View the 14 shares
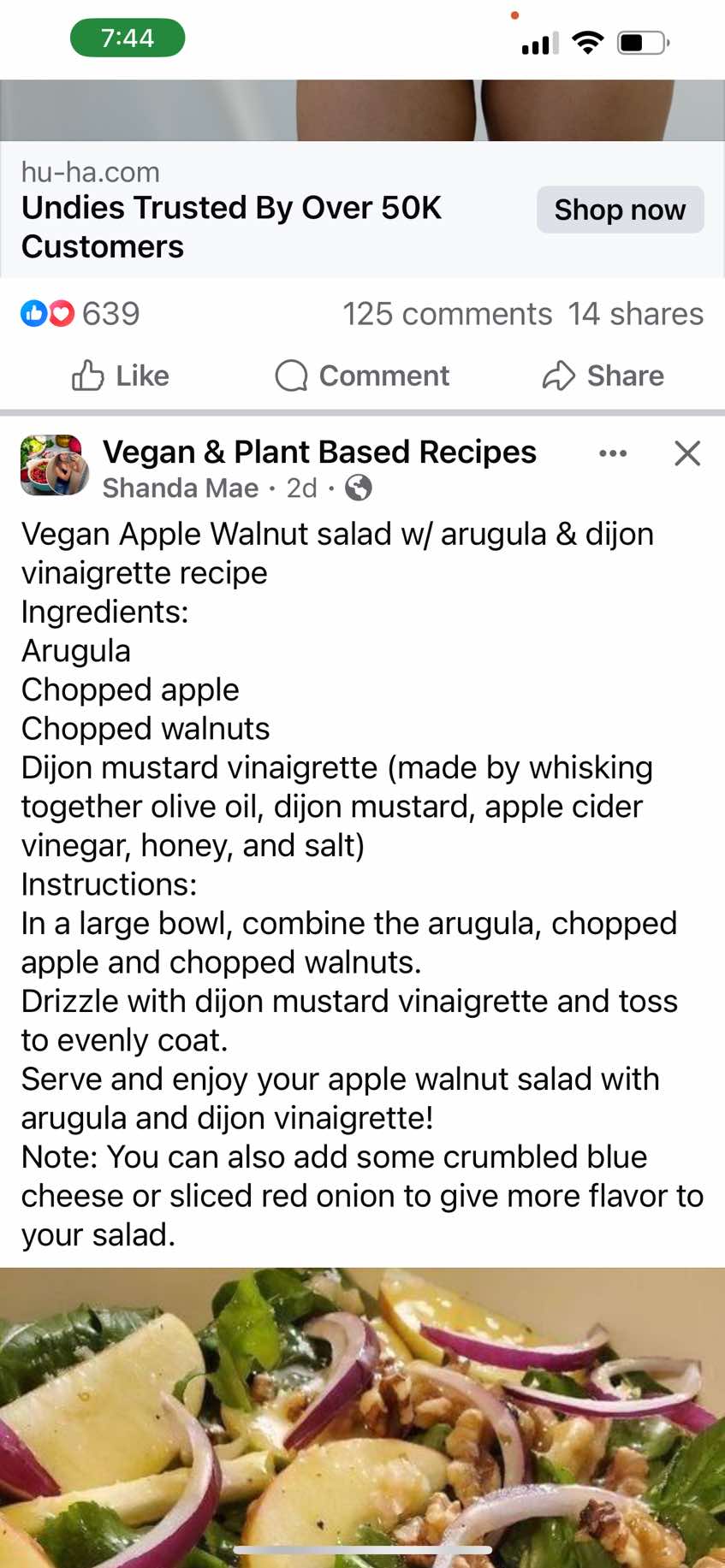725x1568 pixels. coord(636,314)
